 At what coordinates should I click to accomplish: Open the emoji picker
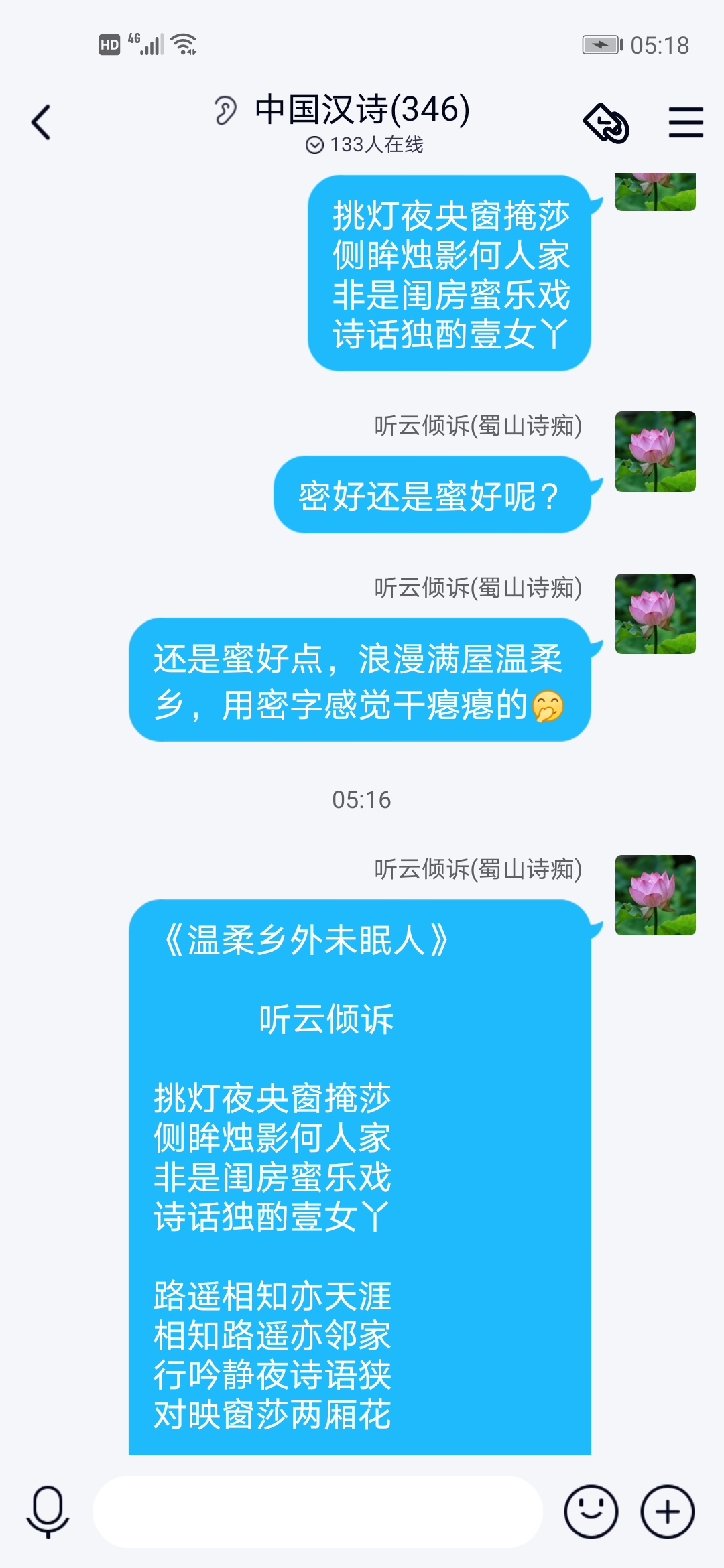click(x=591, y=1512)
